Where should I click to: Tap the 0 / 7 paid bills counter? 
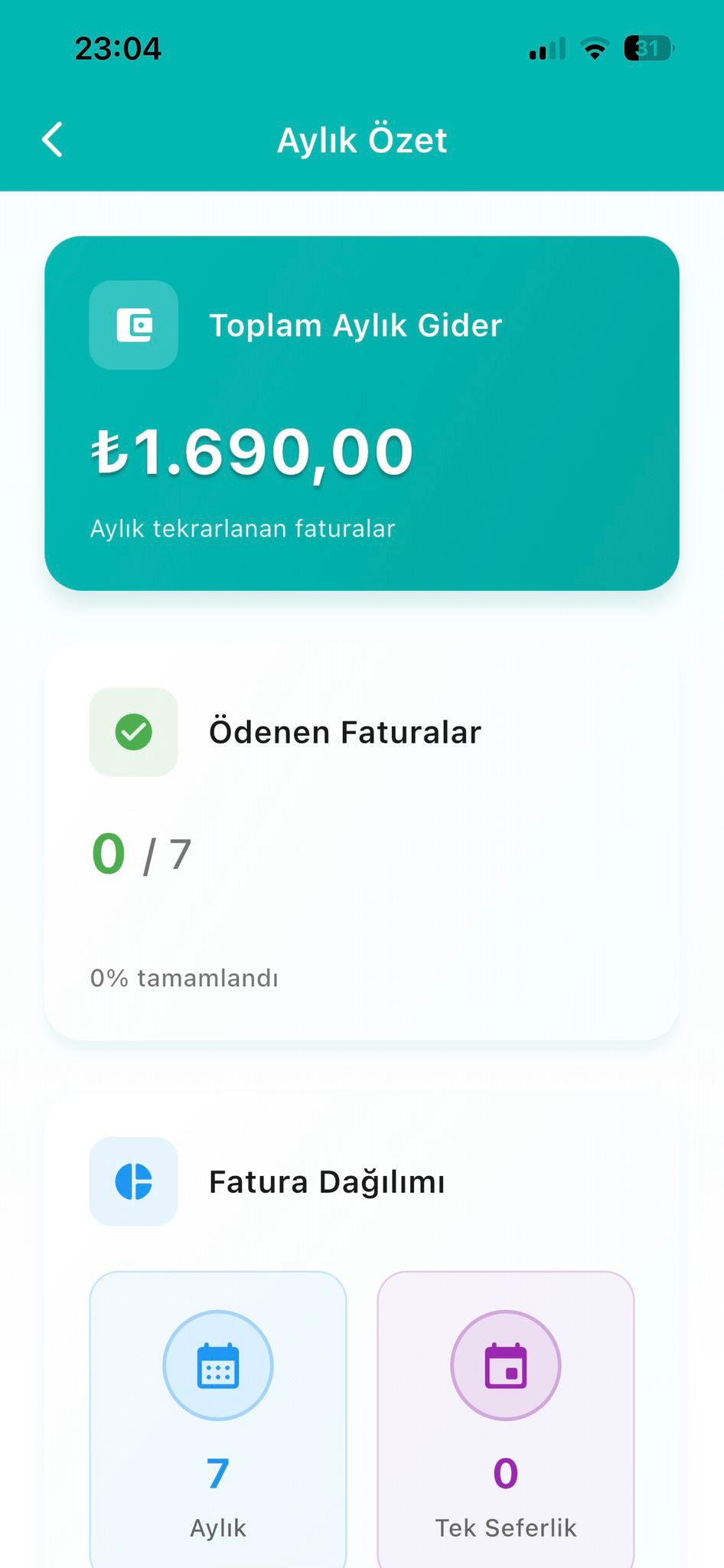(x=142, y=854)
